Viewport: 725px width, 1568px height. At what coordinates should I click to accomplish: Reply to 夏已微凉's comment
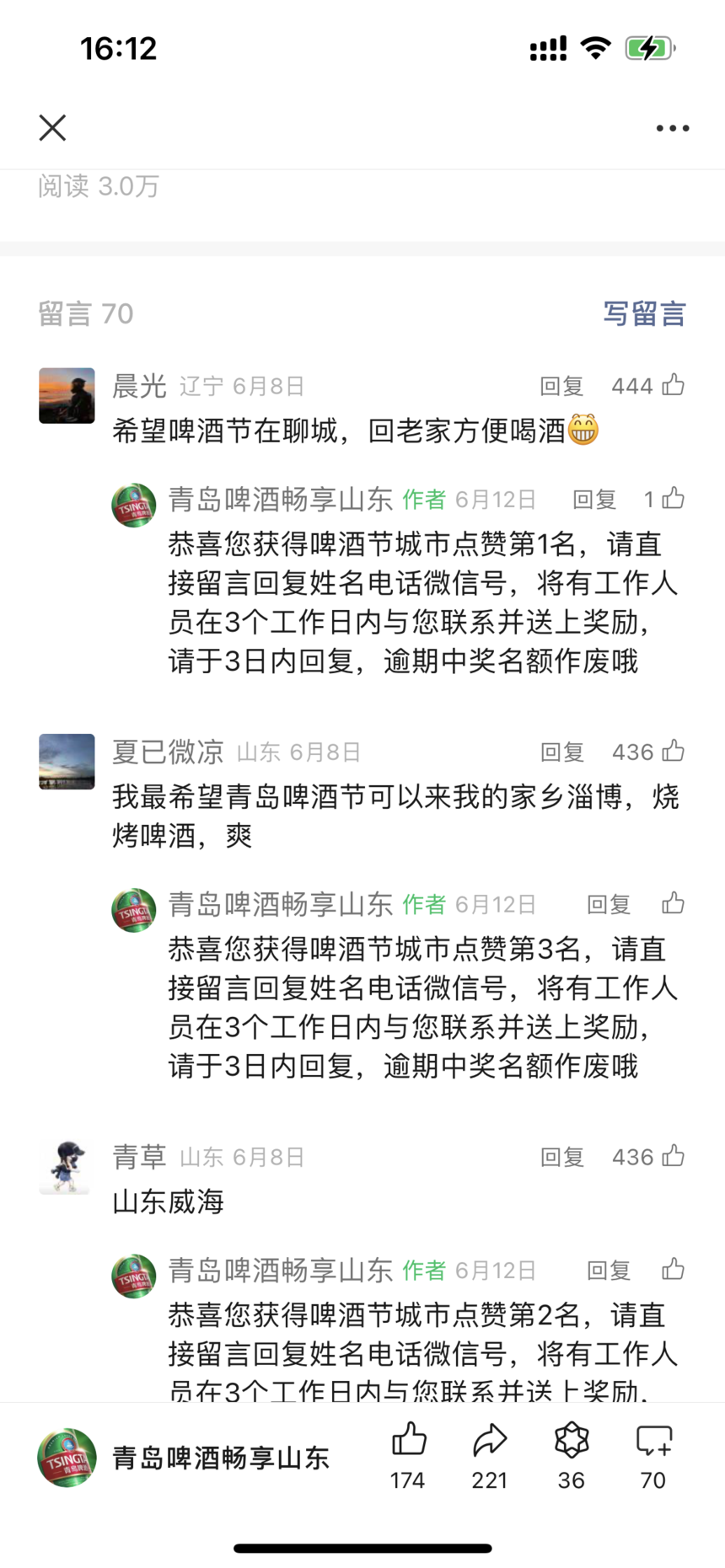tap(561, 752)
